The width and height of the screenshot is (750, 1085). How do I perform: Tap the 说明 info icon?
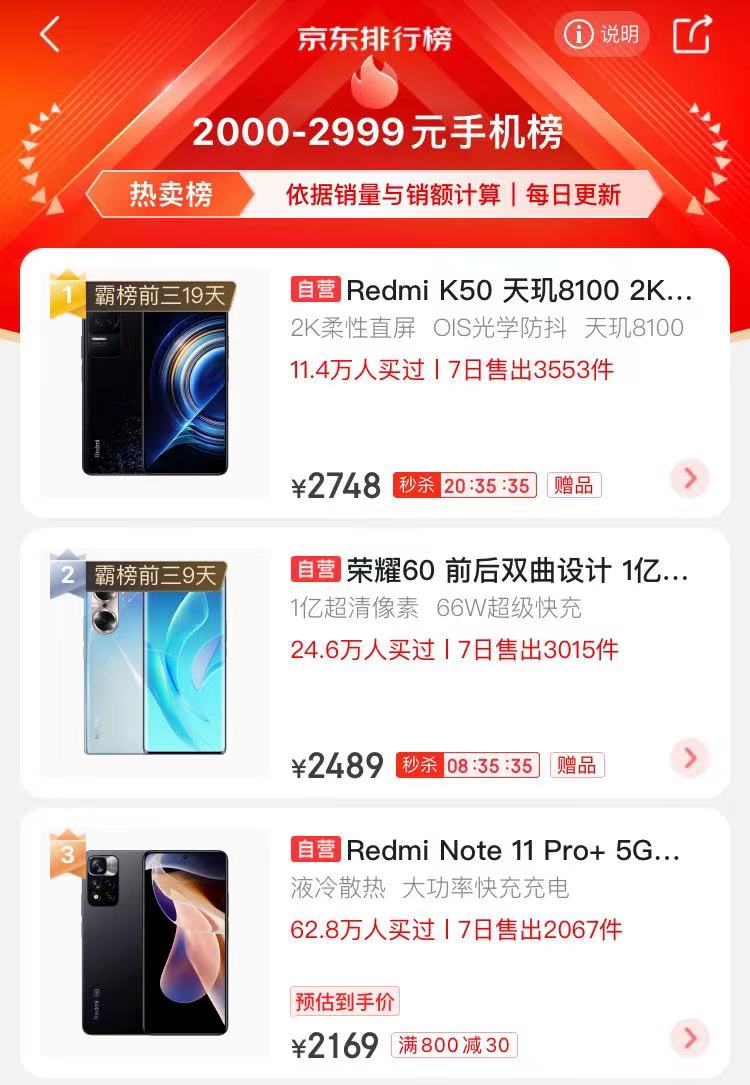601,33
